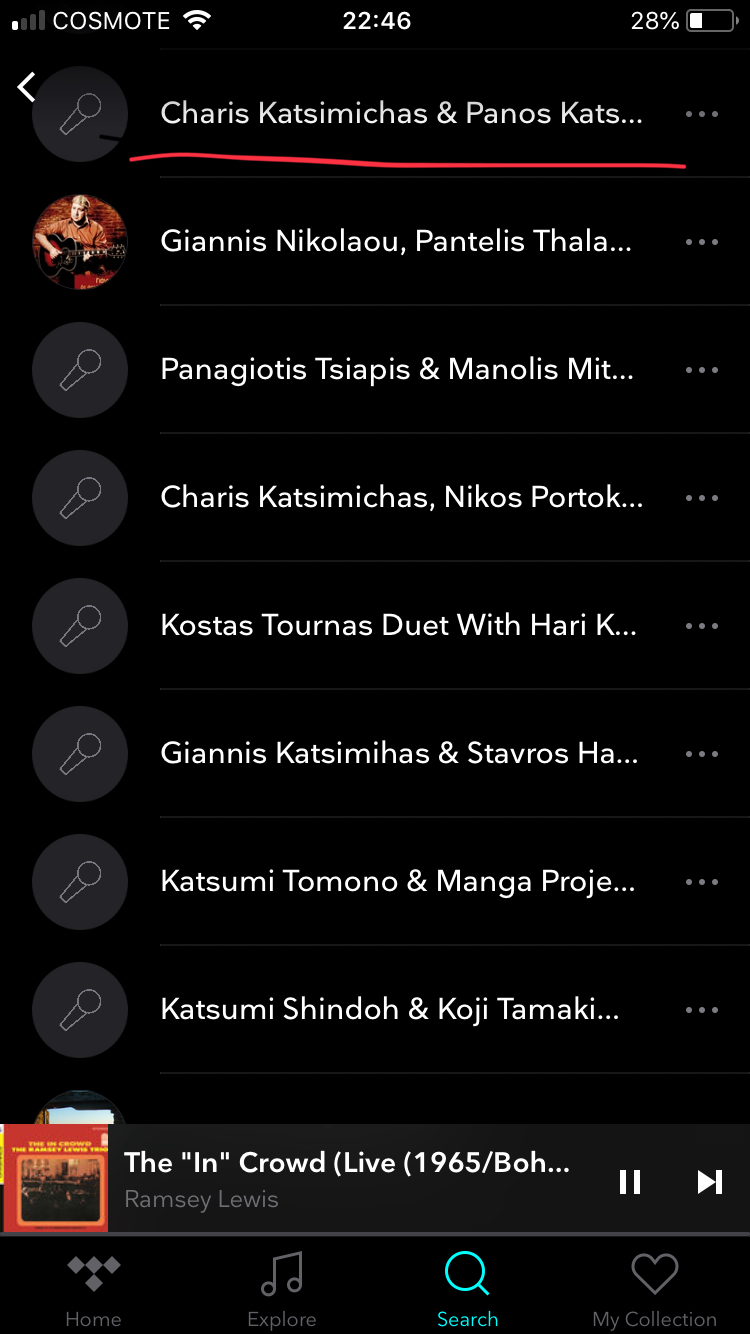Go to the Search tab

(467, 1290)
